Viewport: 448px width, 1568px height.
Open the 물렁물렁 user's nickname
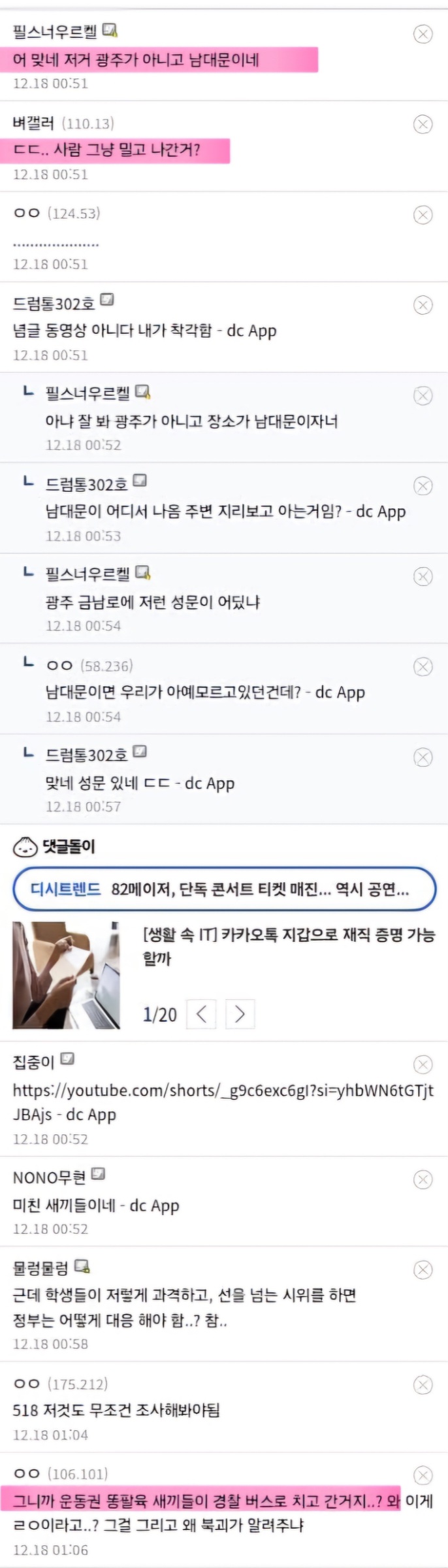click(40, 1268)
